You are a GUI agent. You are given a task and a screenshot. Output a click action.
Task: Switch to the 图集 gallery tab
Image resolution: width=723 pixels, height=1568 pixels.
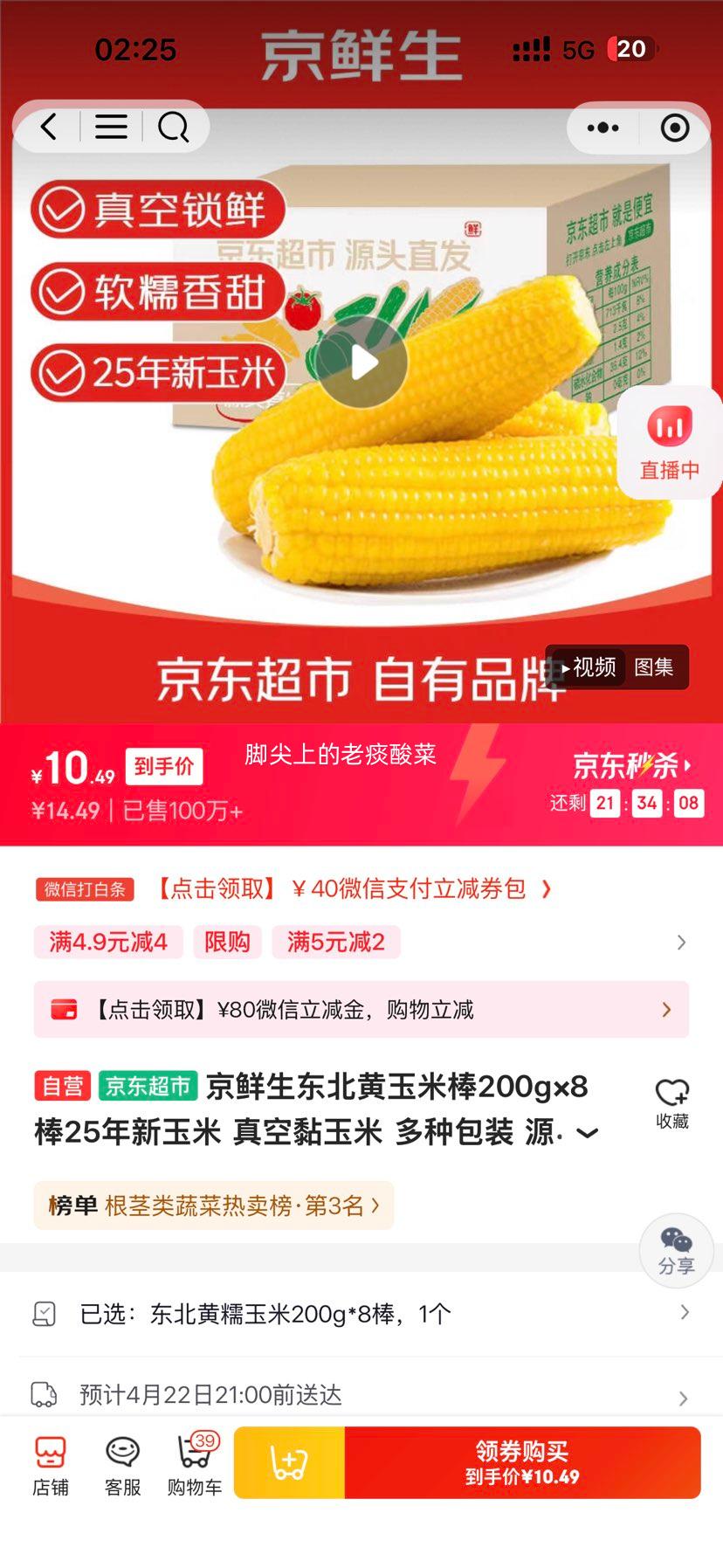point(653,667)
